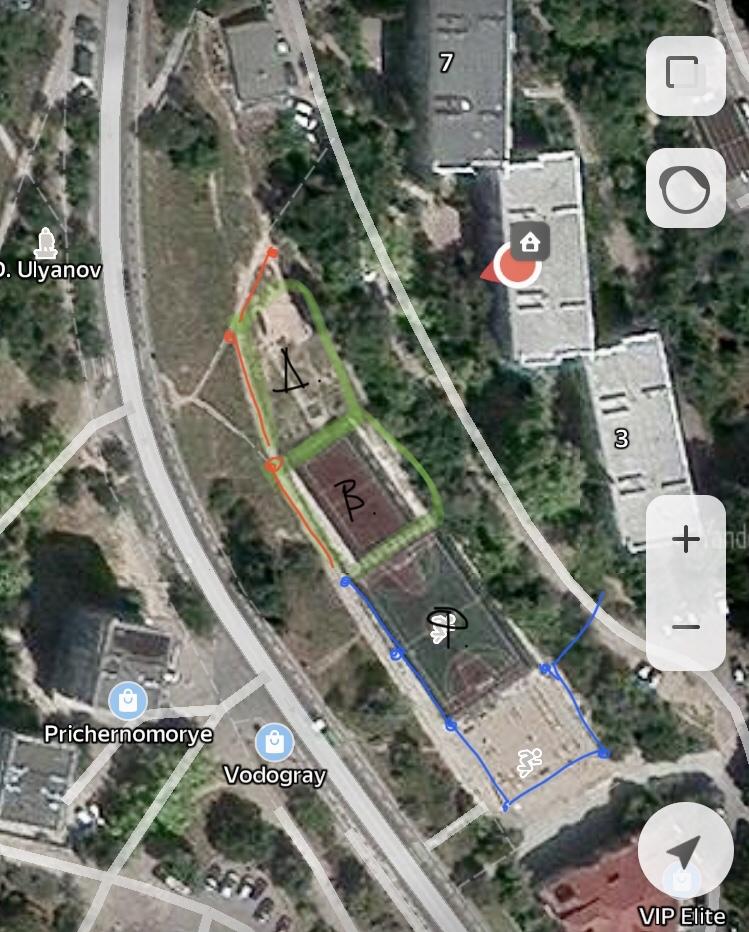The height and width of the screenshot is (932, 749).
Task: Select the Vodogray shop pin
Action: pos(274,743)
